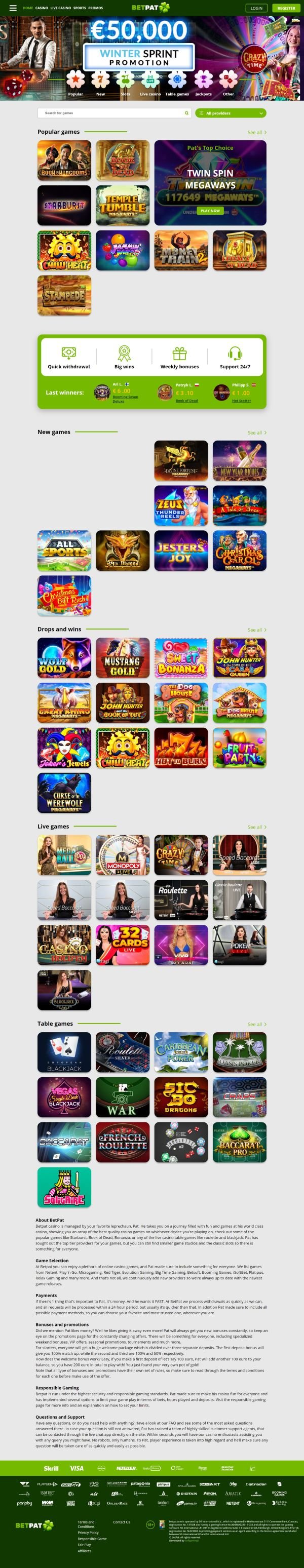See all New games

(256, 433)
